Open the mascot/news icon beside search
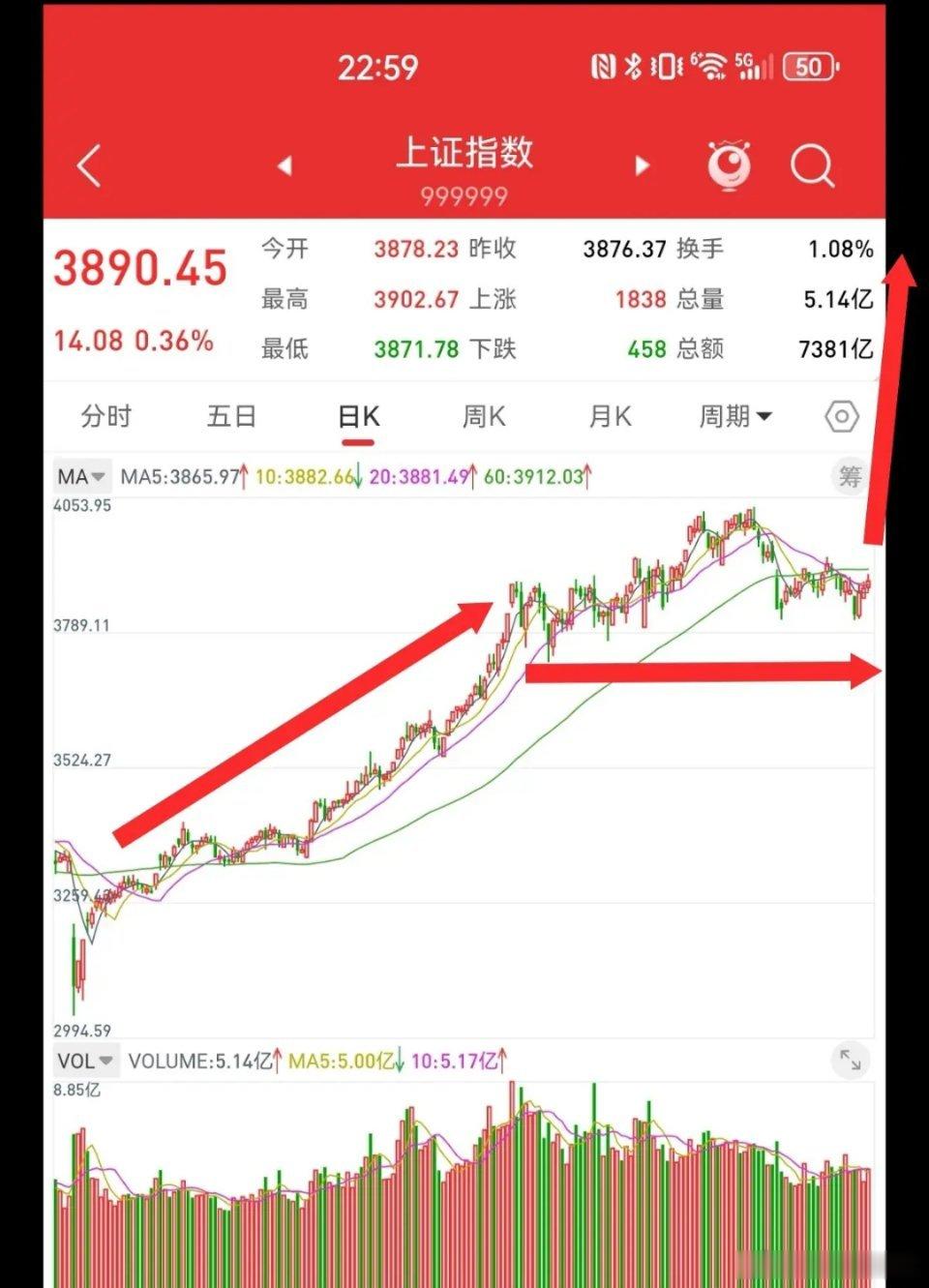Screen dimensions: 929x1288 coord(728,165)
